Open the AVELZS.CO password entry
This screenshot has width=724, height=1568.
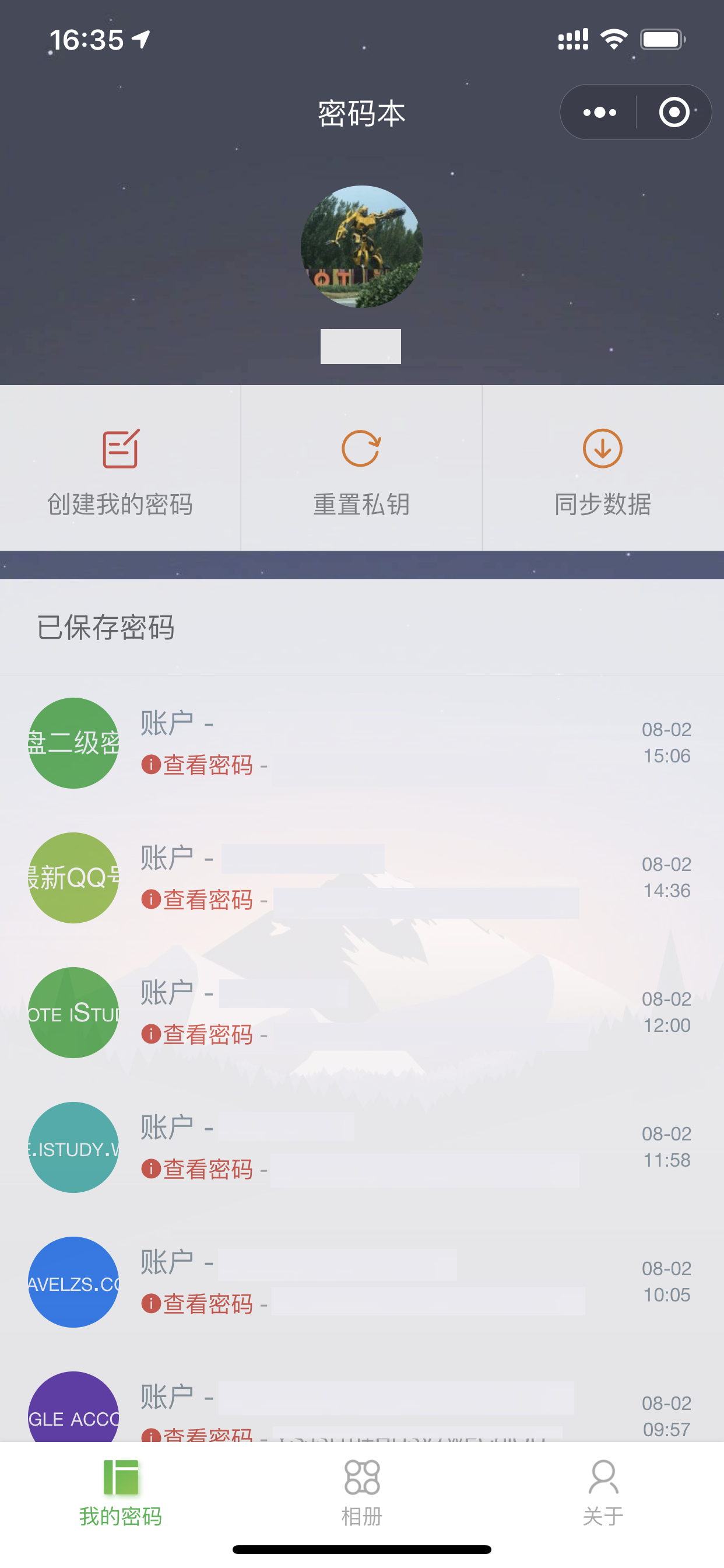click(361, 1282)
